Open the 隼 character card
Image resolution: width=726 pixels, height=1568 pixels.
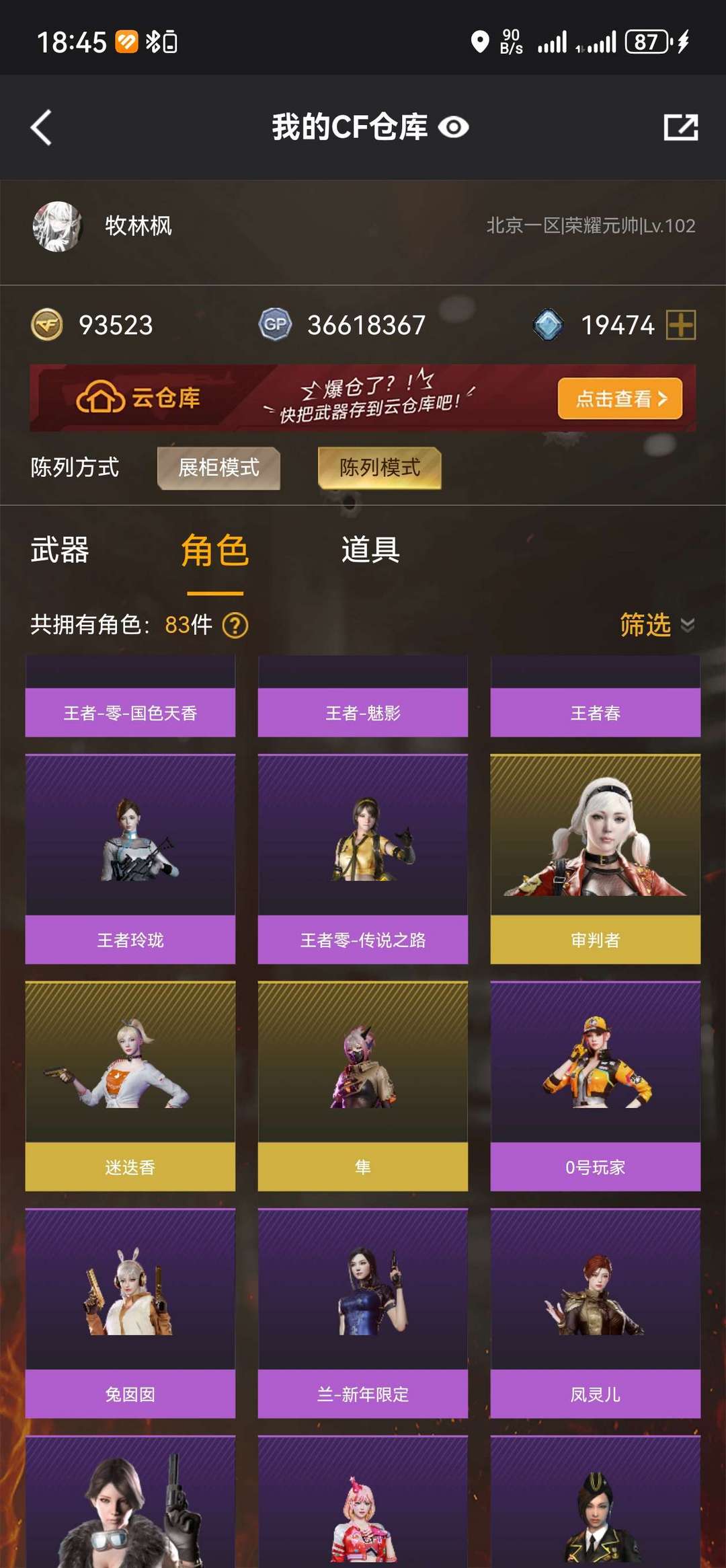pyautogui.click(x=363, y=1086)
